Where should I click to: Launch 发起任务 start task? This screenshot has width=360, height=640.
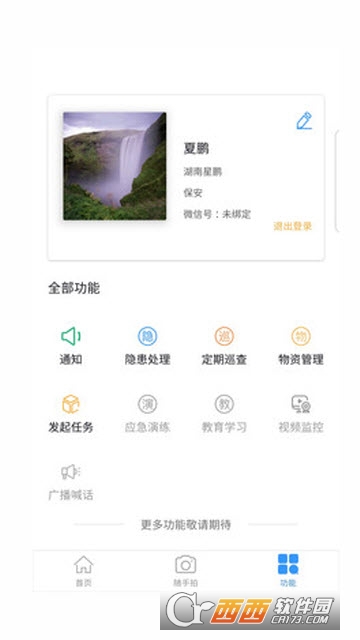tap(71, 413)
